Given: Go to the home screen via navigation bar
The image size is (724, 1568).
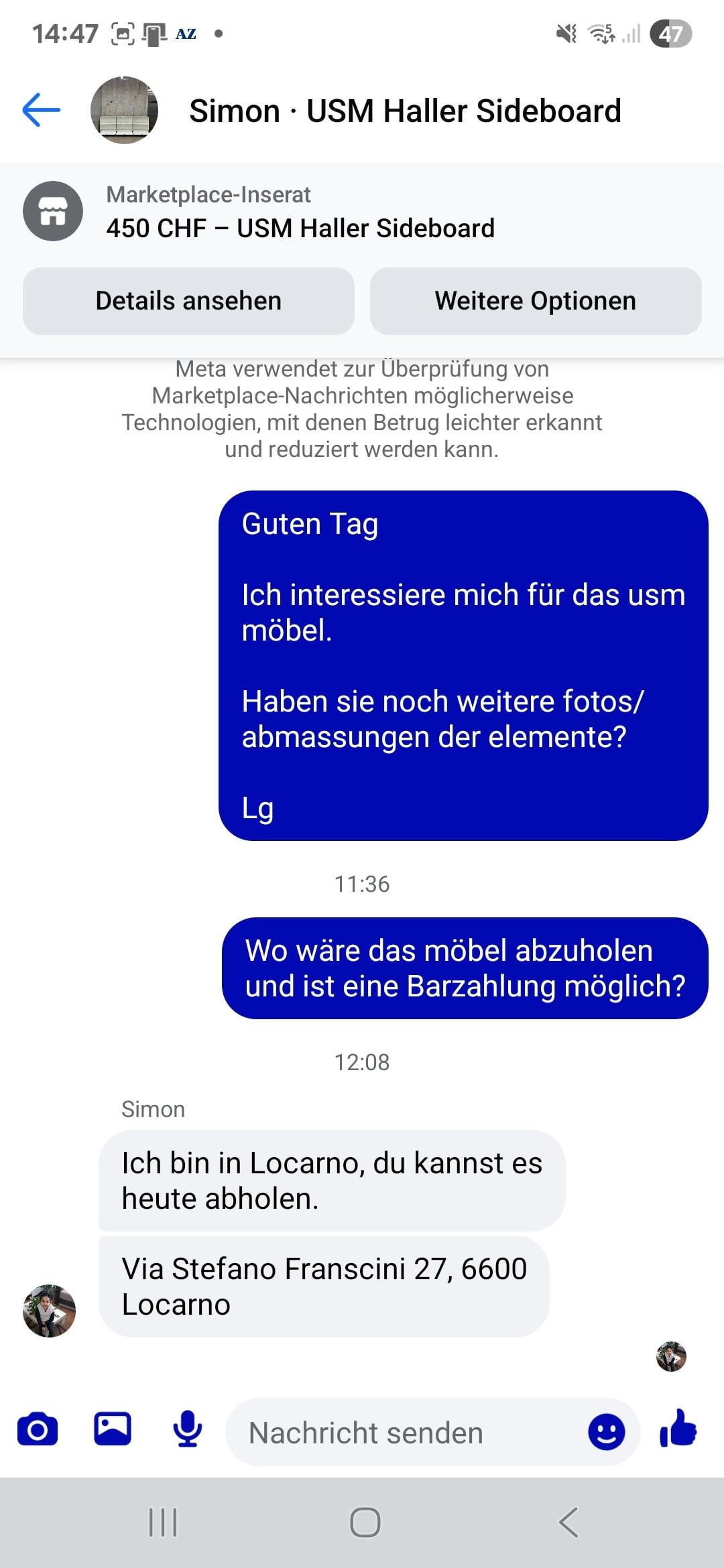Looking at the screenshot, I should pos(365,1522).
